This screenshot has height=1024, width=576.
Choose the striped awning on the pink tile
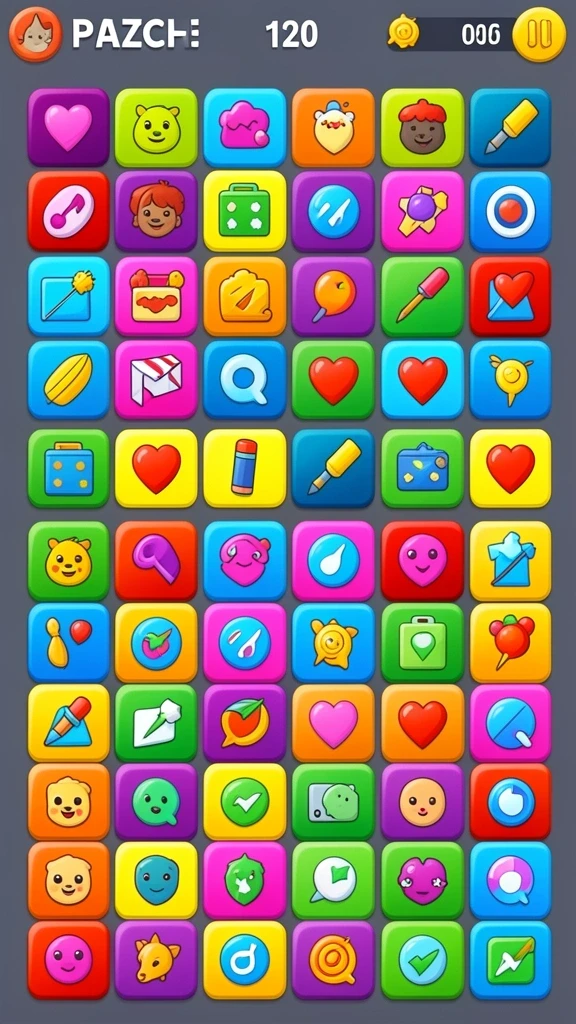[156, 379]
